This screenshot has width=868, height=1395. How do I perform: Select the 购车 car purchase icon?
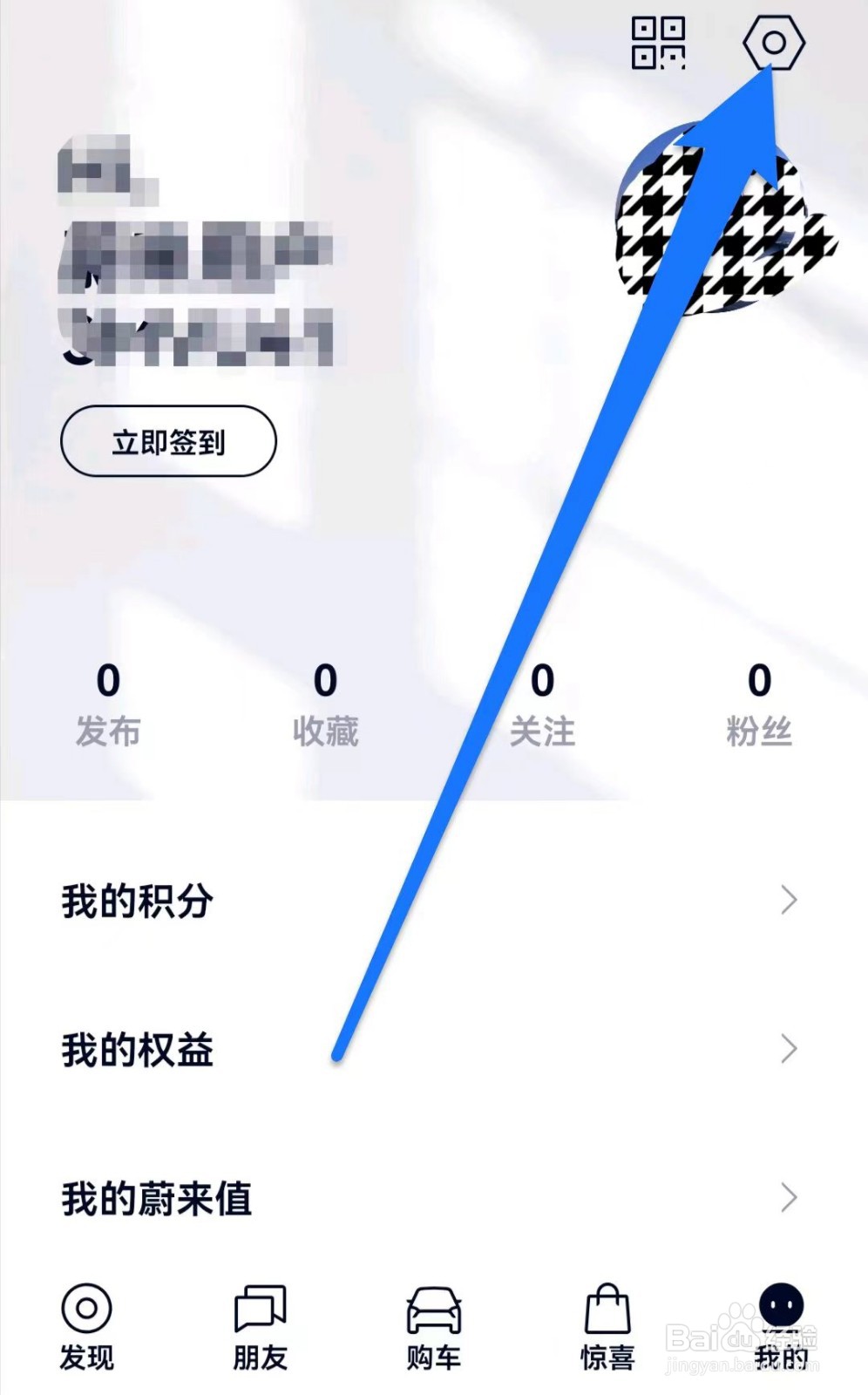coord(433,1307)
